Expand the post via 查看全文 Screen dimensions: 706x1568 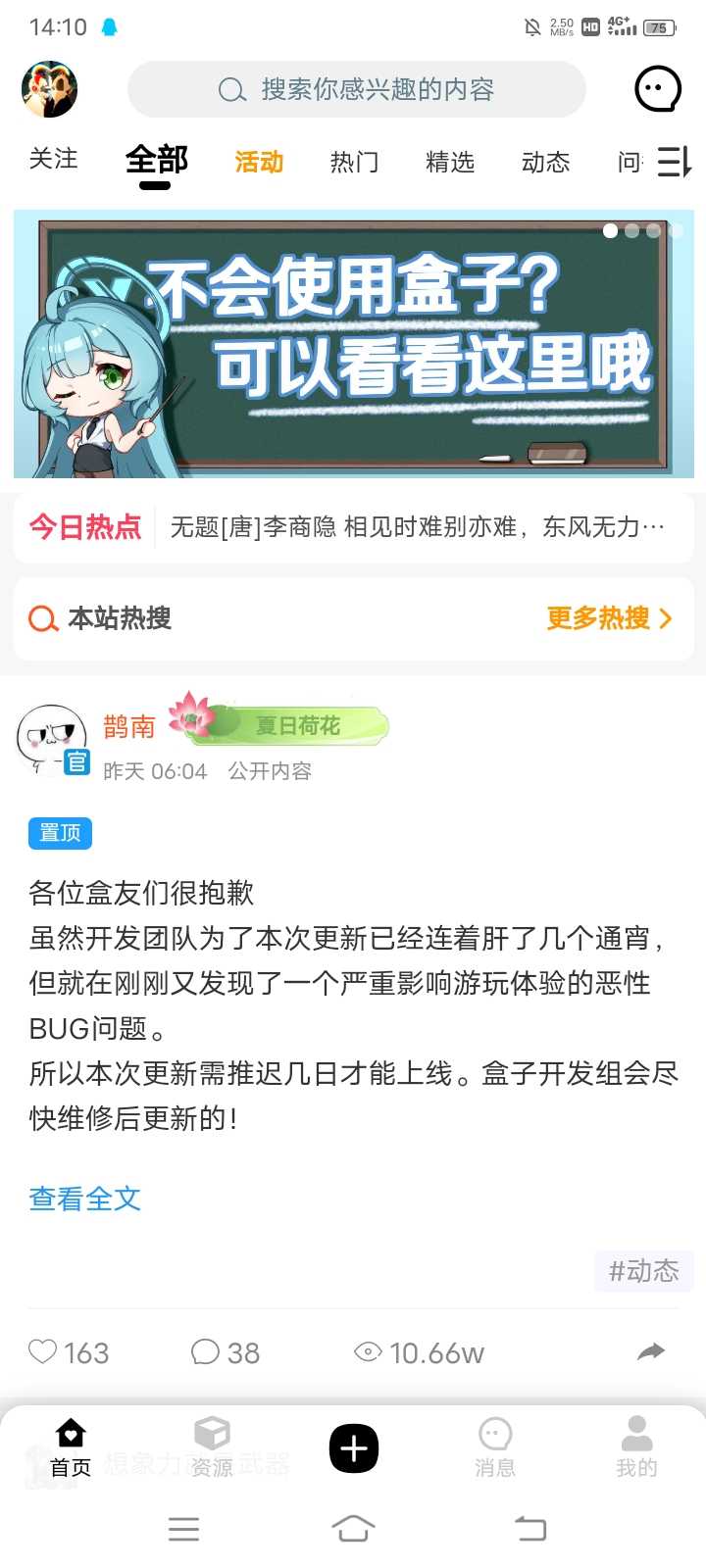84,1199
